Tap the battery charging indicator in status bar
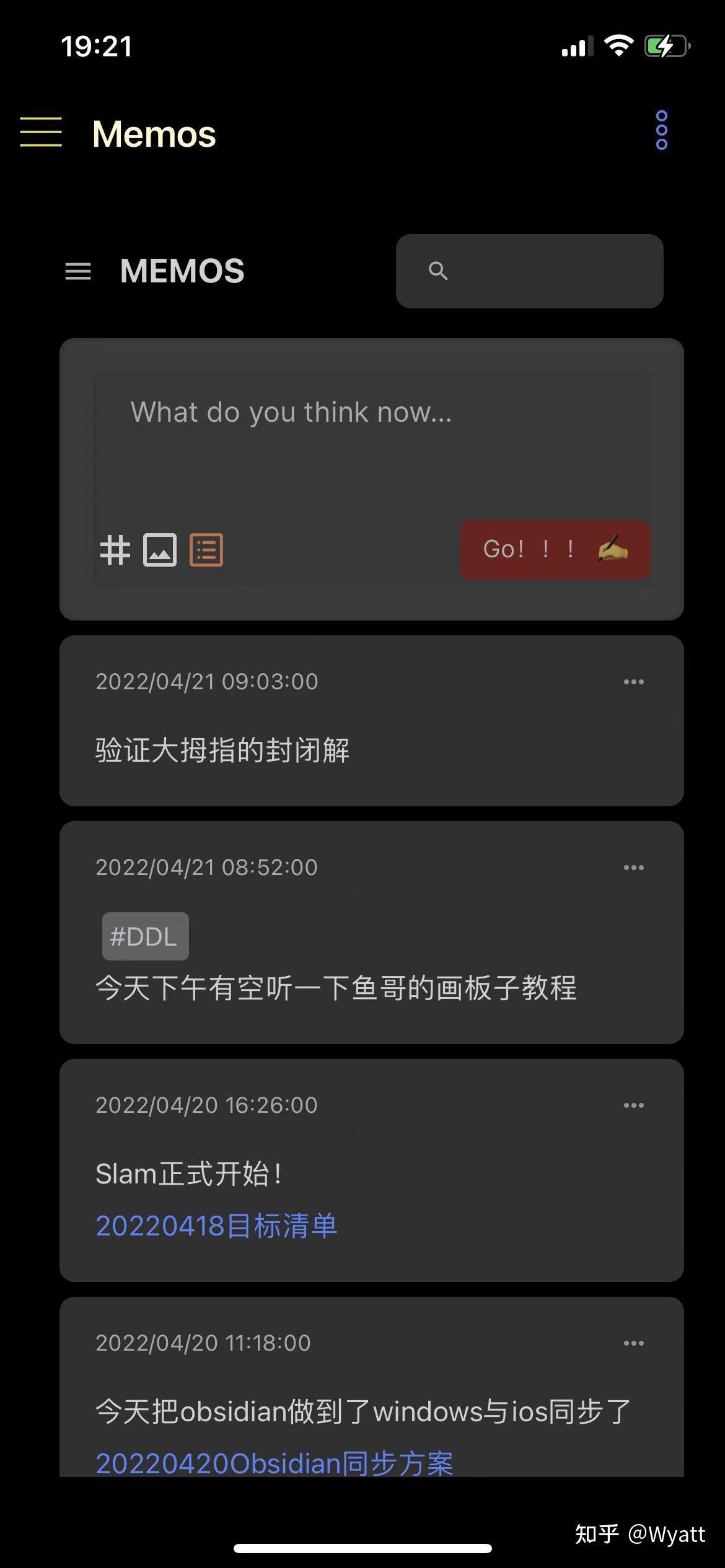725x1568 pixels. click(x=667, y=45)
